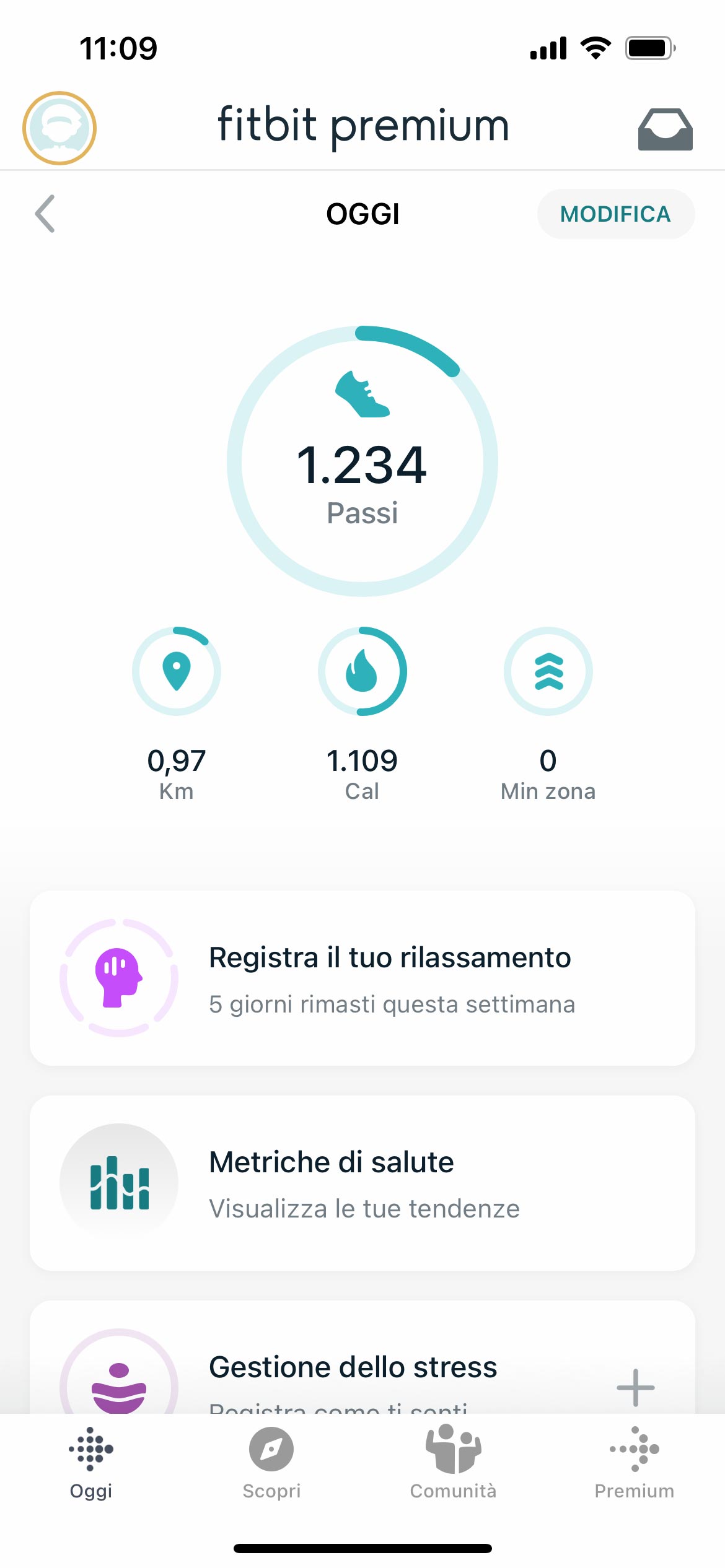Open the inbox tray icon
Screen dimensions: 725x1568
(x=666, y=129)
